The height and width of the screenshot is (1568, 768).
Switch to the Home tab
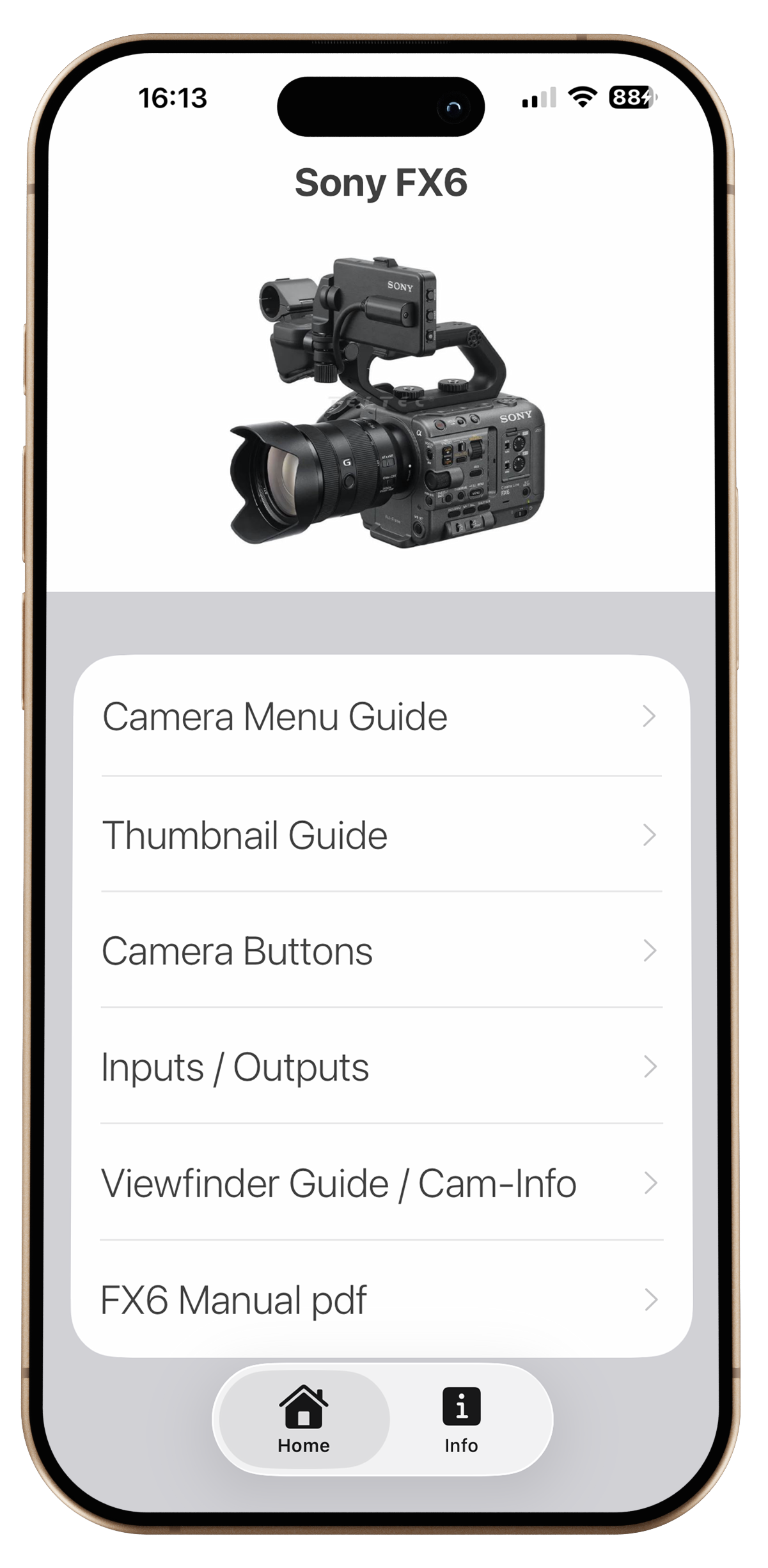tap(304, 1420)
